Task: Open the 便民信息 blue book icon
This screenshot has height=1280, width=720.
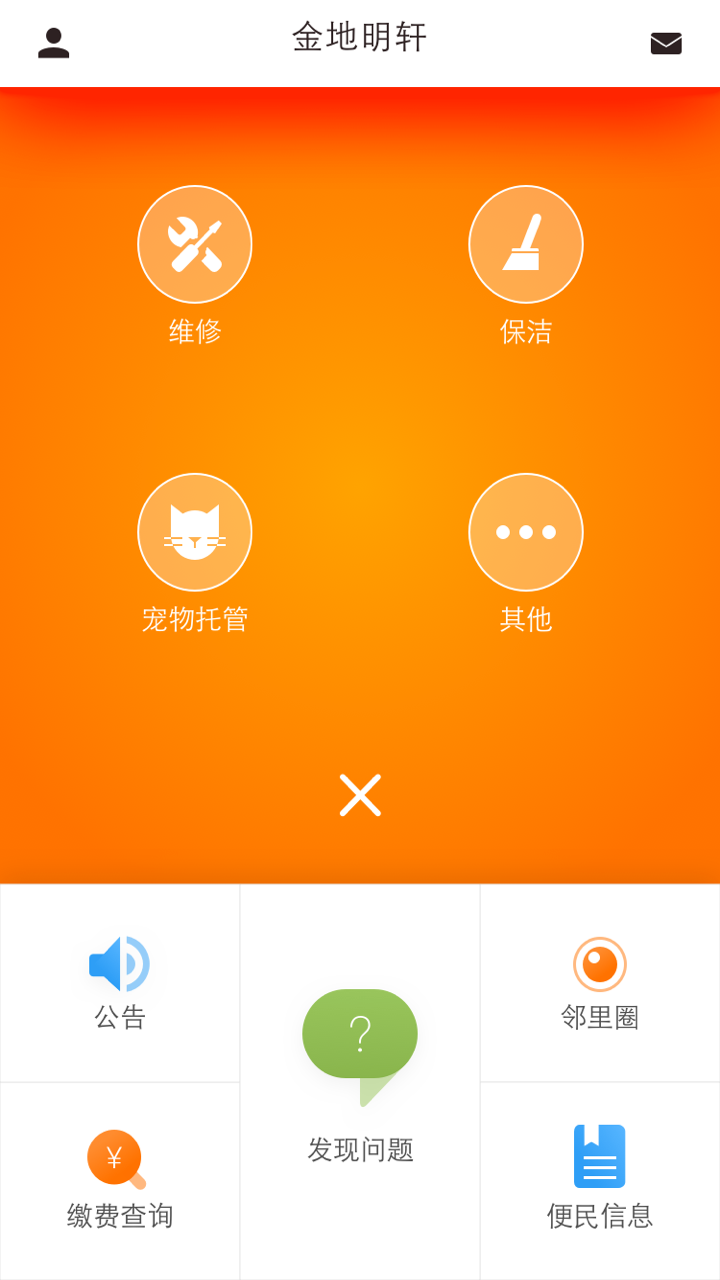Action: (x=599, y=1158)
